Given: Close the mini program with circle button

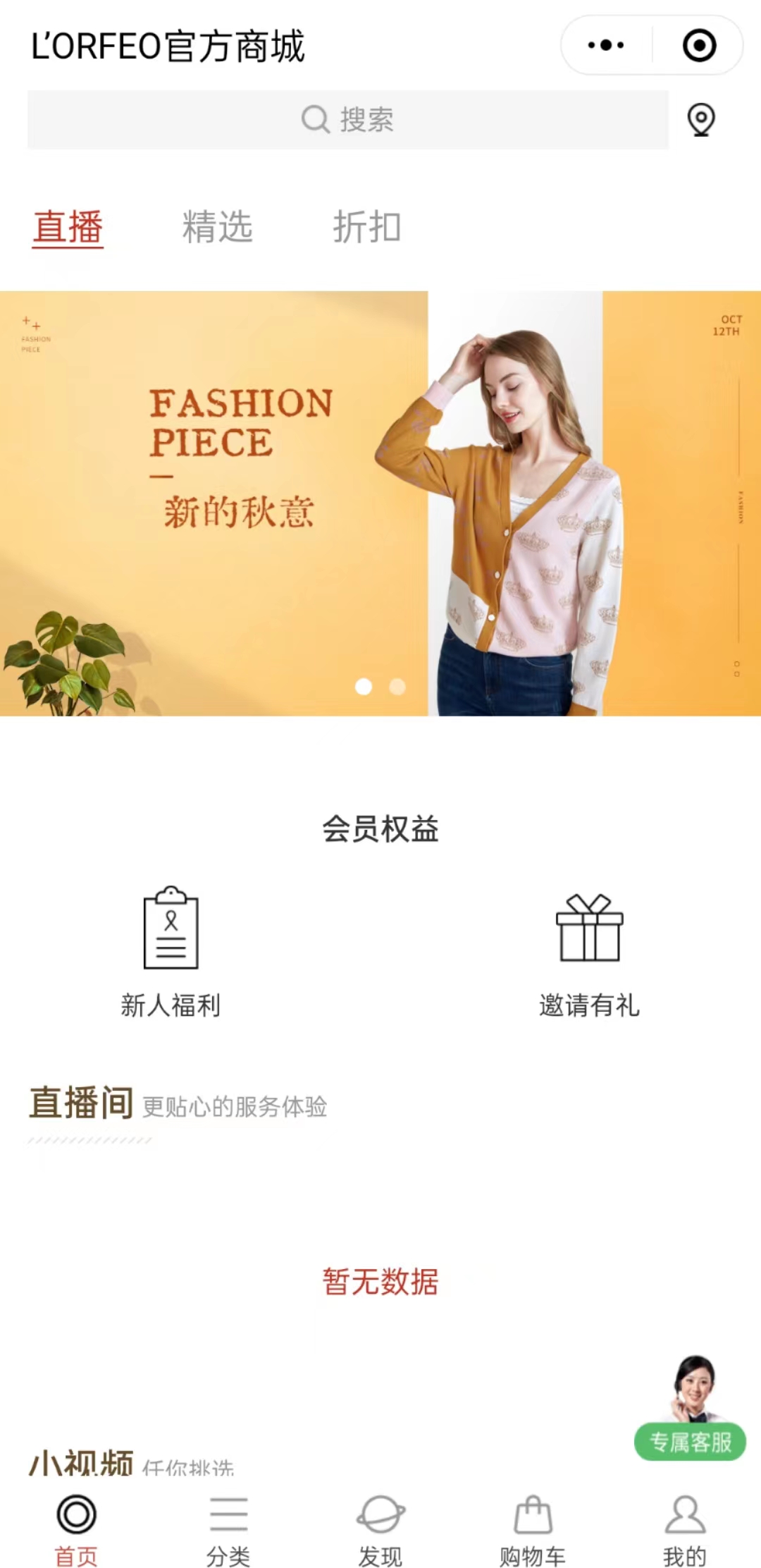Looking at the screenshot, I should [699, 46].
